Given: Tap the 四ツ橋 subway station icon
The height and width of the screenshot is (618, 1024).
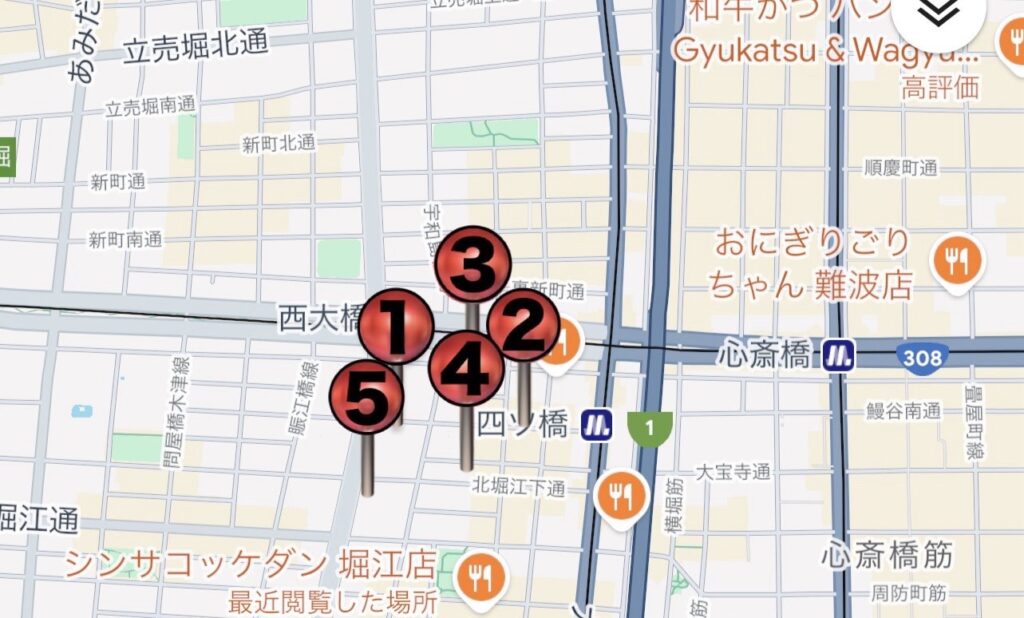Looking at the screenshot, I should (x=597, y=424).
